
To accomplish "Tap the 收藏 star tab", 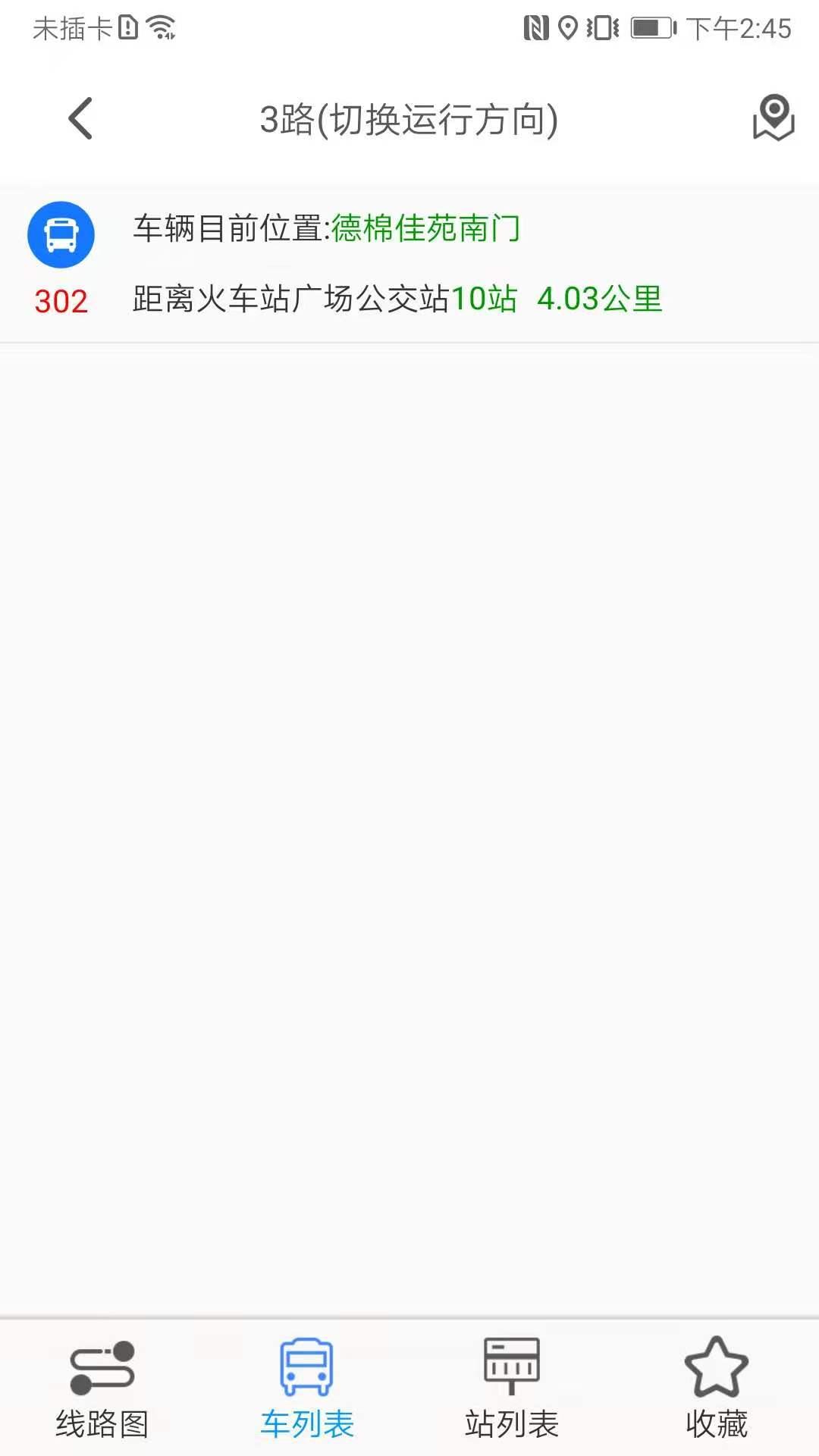I will (717, 1389).
